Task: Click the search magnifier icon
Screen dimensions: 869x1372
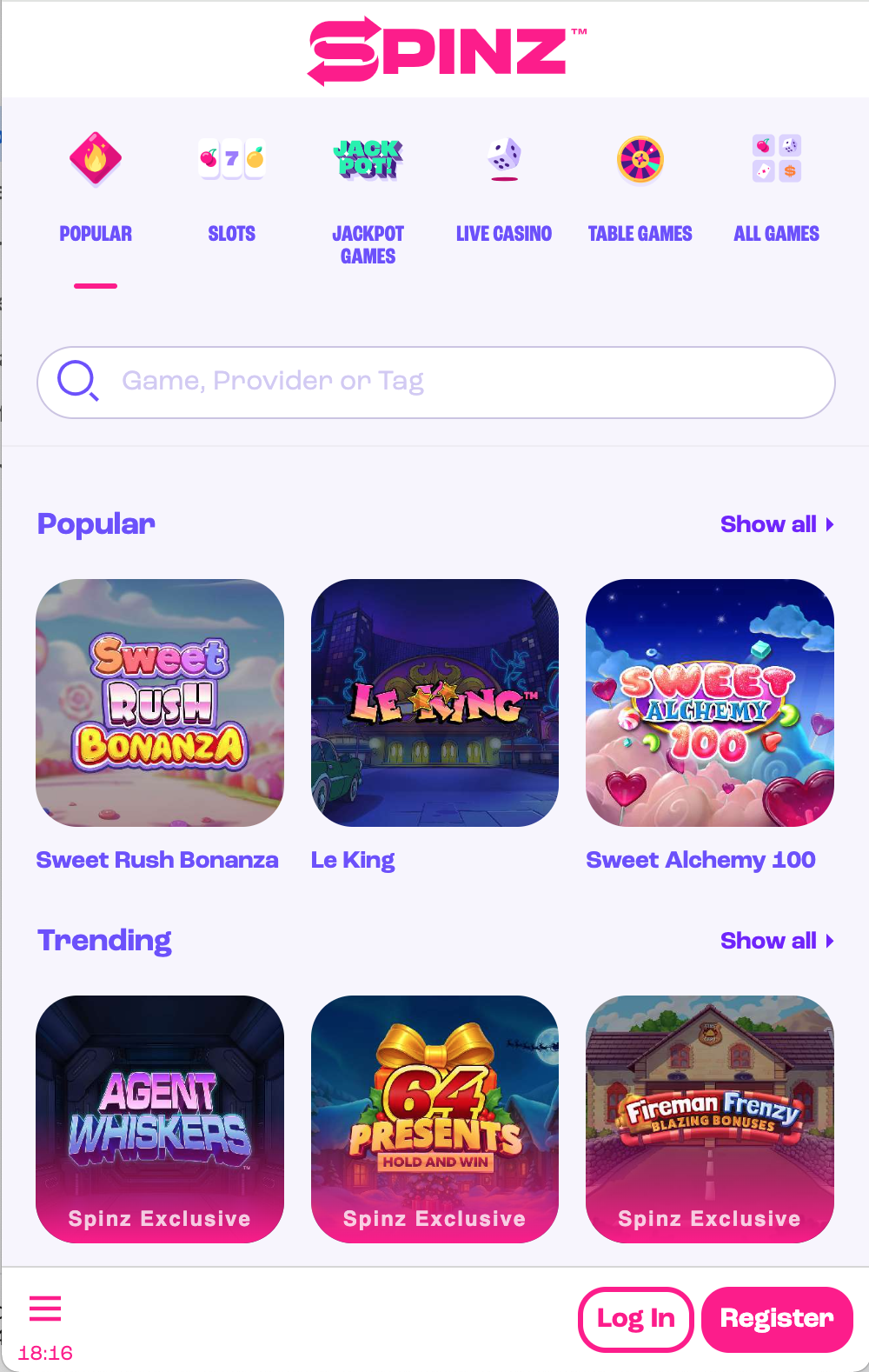Action: [77, 380]
